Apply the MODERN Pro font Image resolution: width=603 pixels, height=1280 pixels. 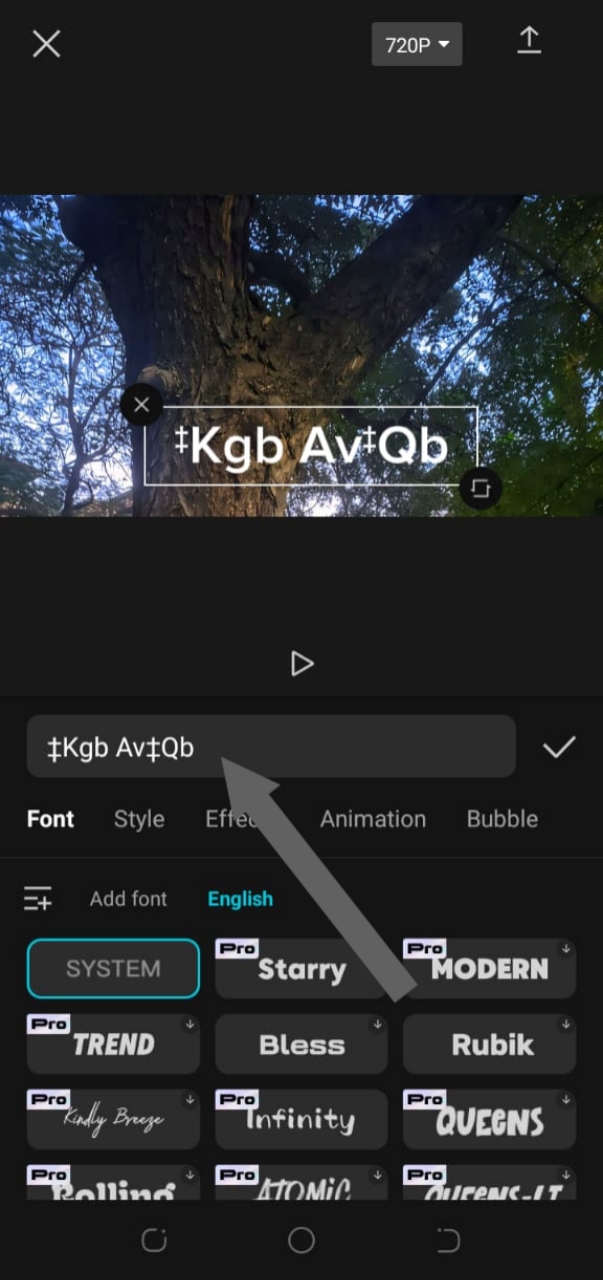[x=489, y=968]
